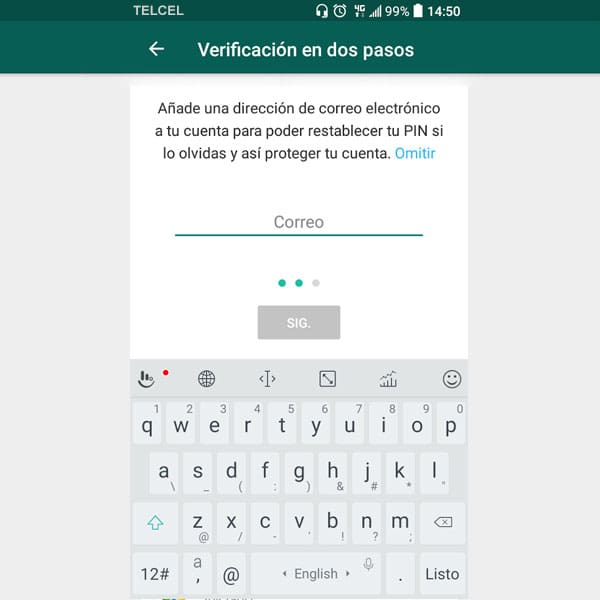The height and width of the screenshot is (600, 600).
Task: Open the keyboard emoji picker
Action: (x=452, y=379)
